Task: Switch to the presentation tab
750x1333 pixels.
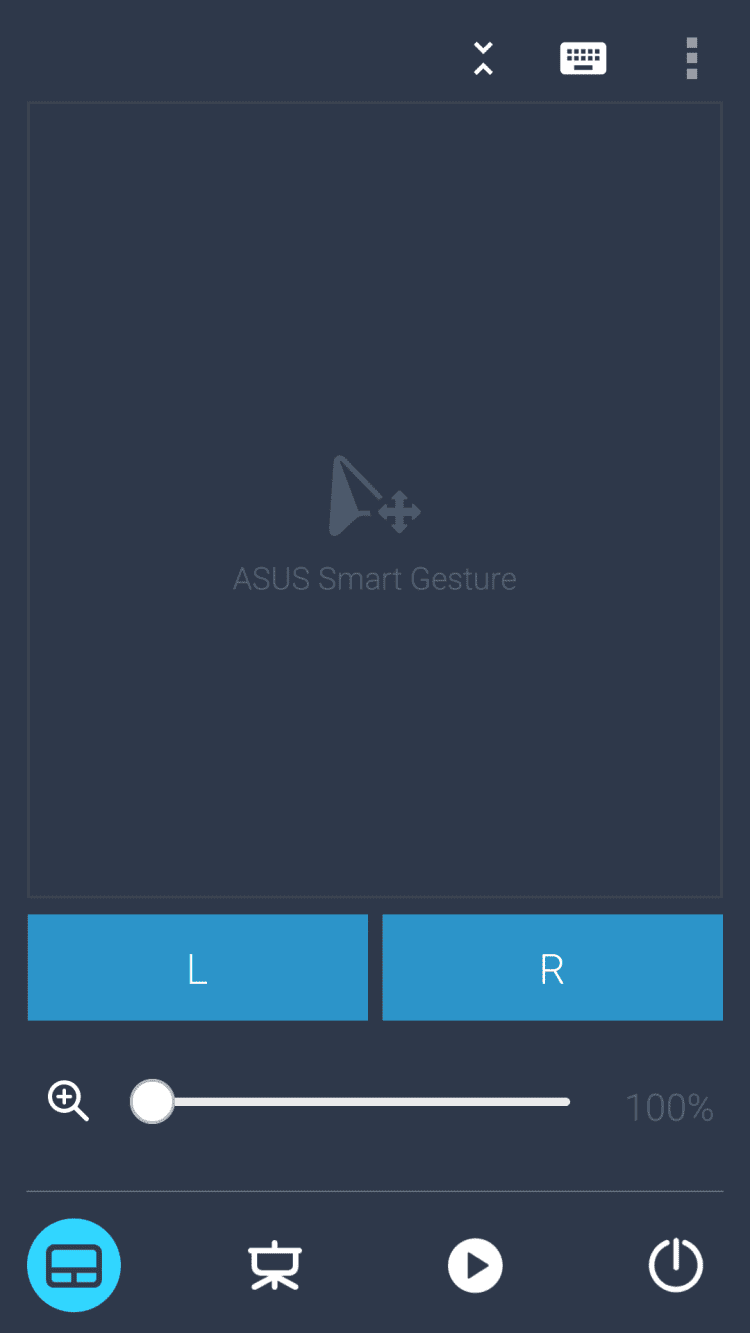Action: pyautogui.click(x=275, y=1266)
